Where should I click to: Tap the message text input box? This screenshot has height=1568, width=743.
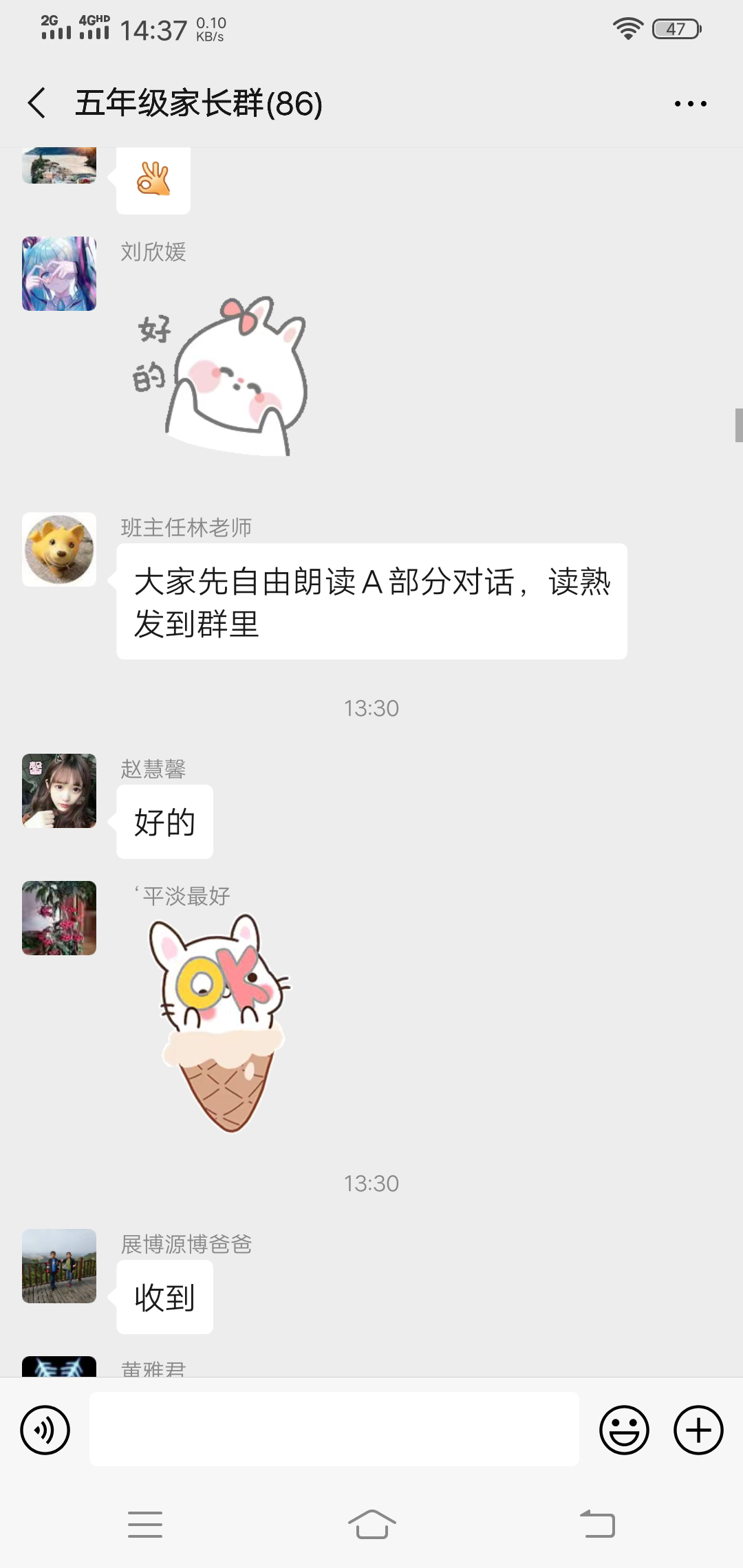[x=334, y=1429]
